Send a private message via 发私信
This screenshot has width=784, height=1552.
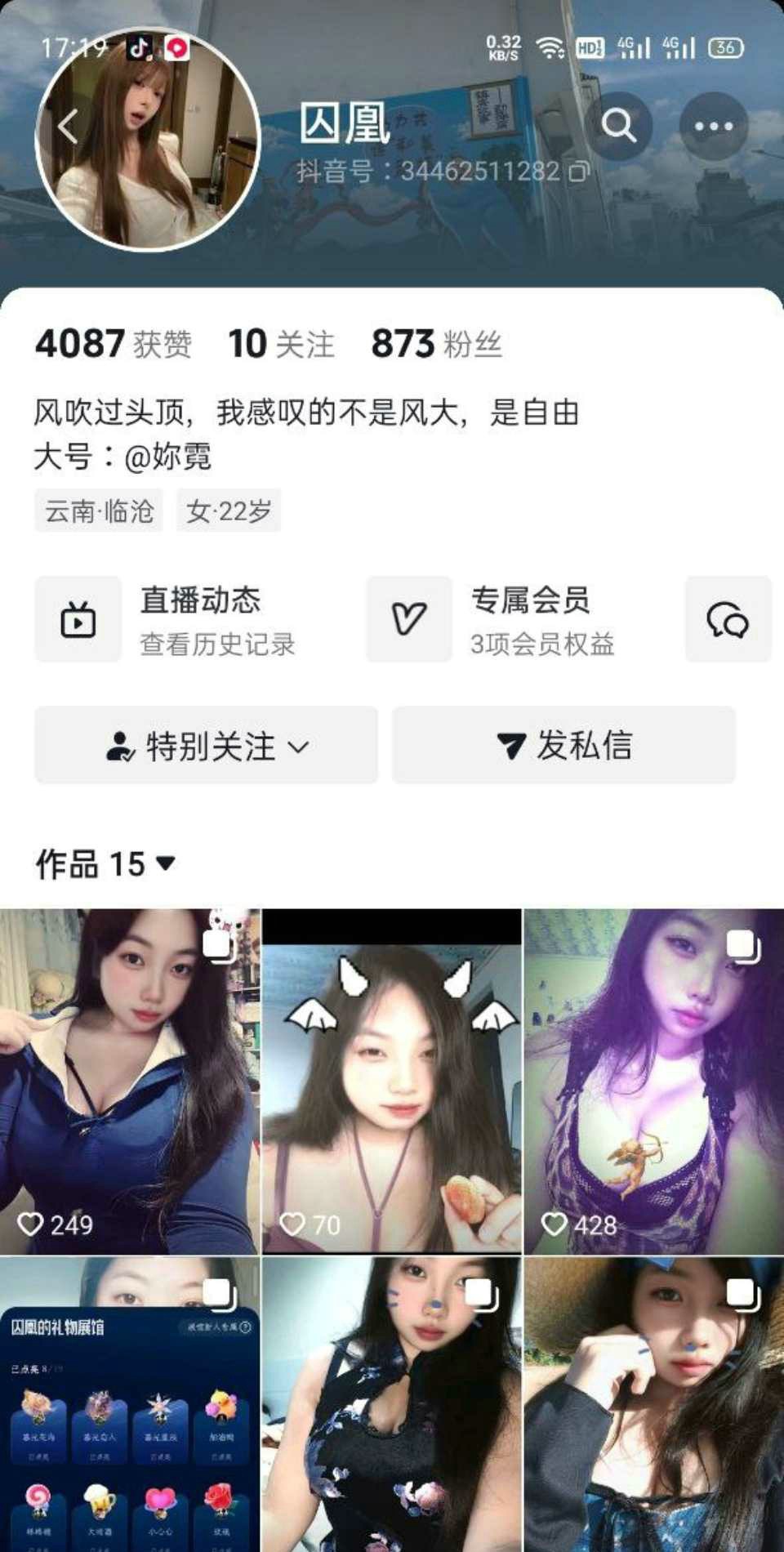pyautogui.click(x=563, y=746)
